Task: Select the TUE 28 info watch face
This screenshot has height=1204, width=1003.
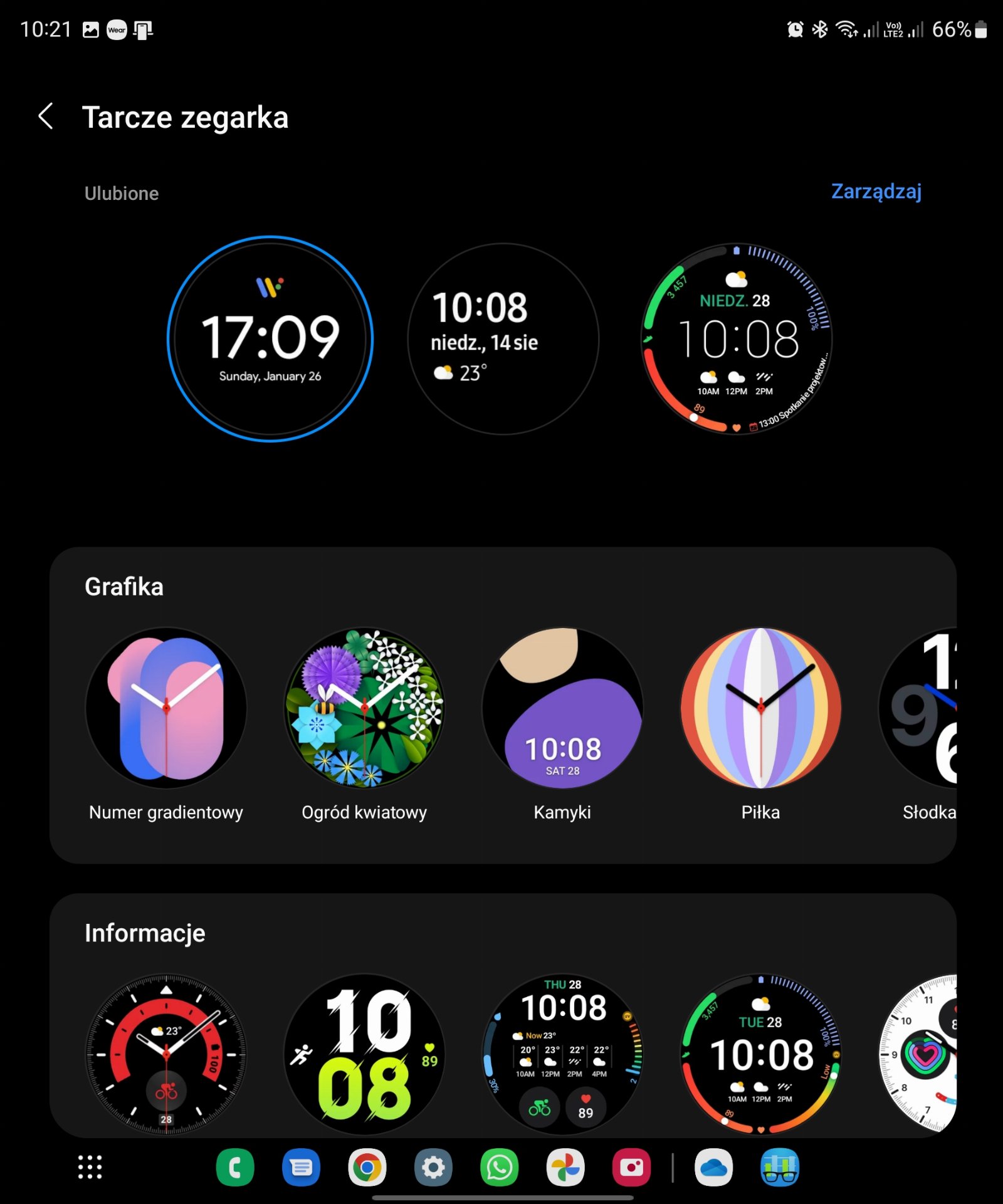Action: click(760, 1054)
